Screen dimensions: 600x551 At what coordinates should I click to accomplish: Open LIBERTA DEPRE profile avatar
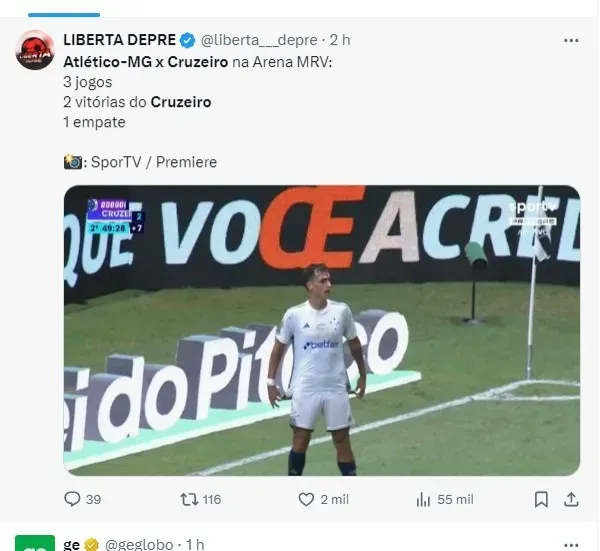[34, 50]
